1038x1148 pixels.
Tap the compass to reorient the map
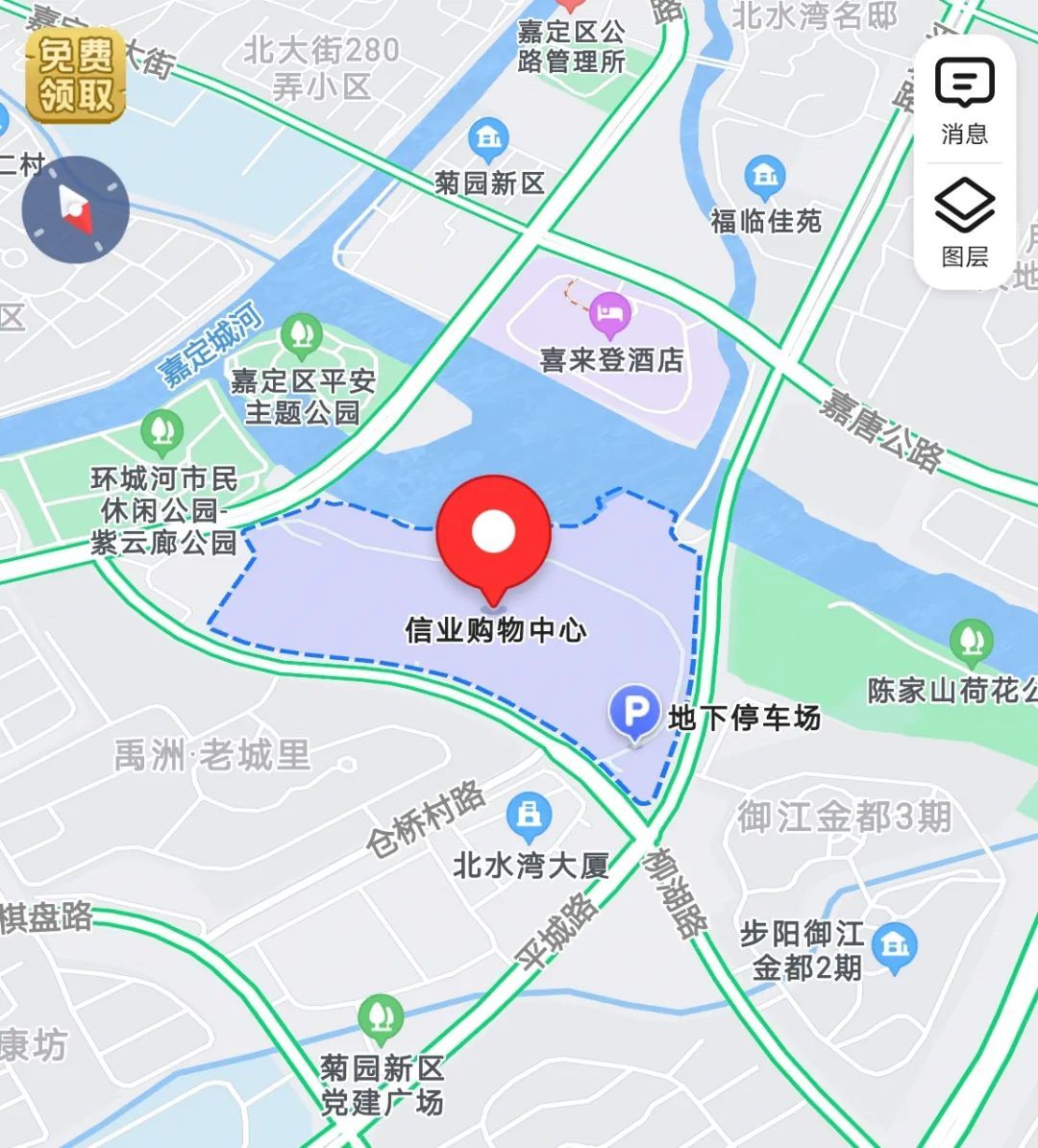coord(76,209)
